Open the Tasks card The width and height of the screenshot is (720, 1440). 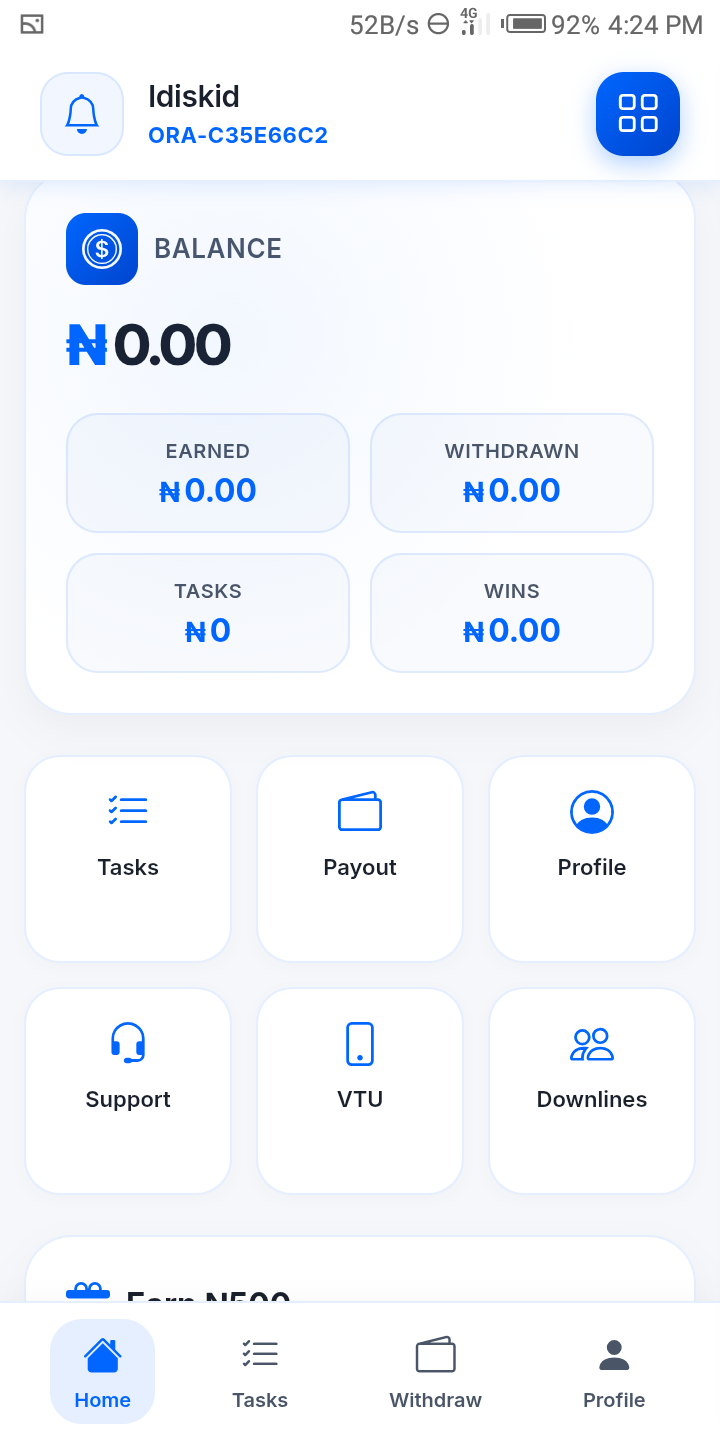coord(128,859)
